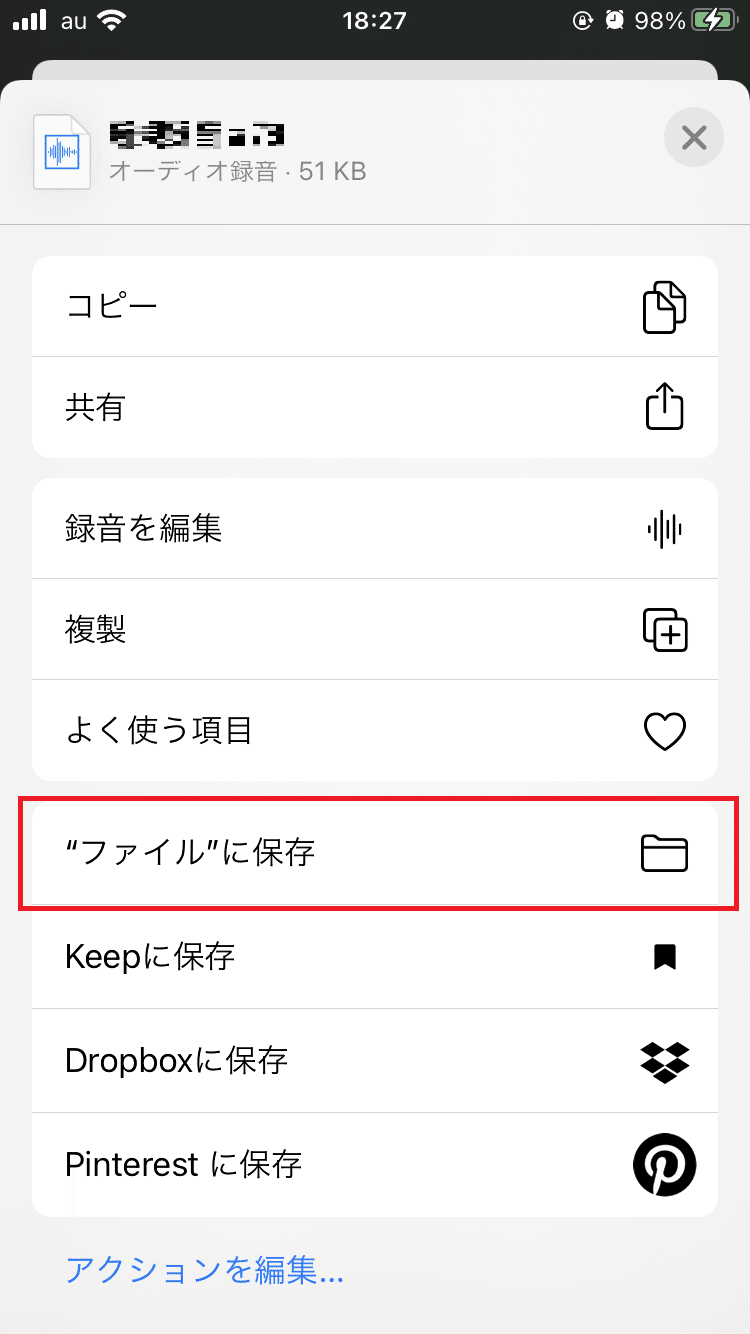Tap the heart icon for よく使う項目

pyautogui.click(x=663, y=731)
